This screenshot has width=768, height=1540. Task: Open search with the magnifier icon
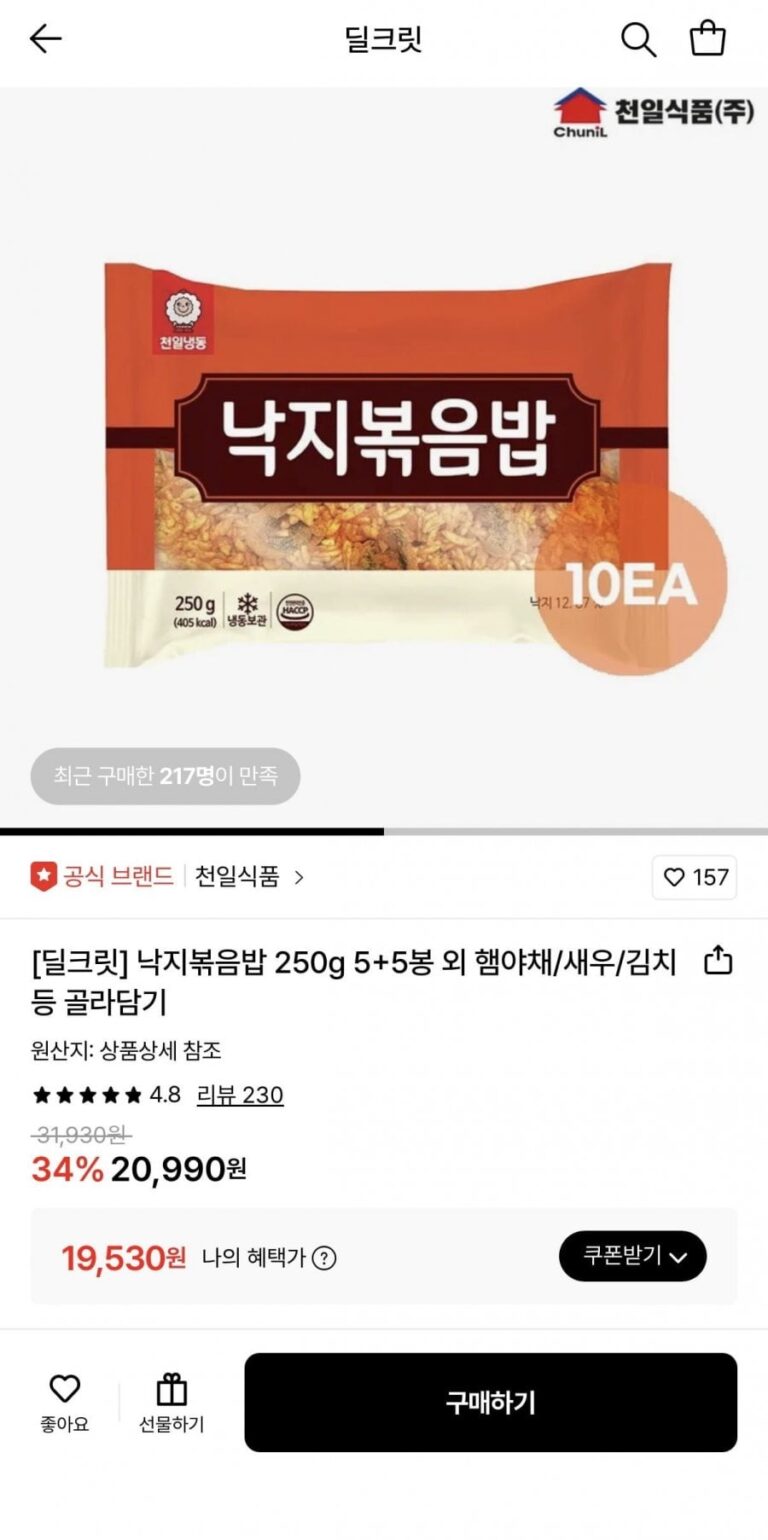click(x=638, y=39)
